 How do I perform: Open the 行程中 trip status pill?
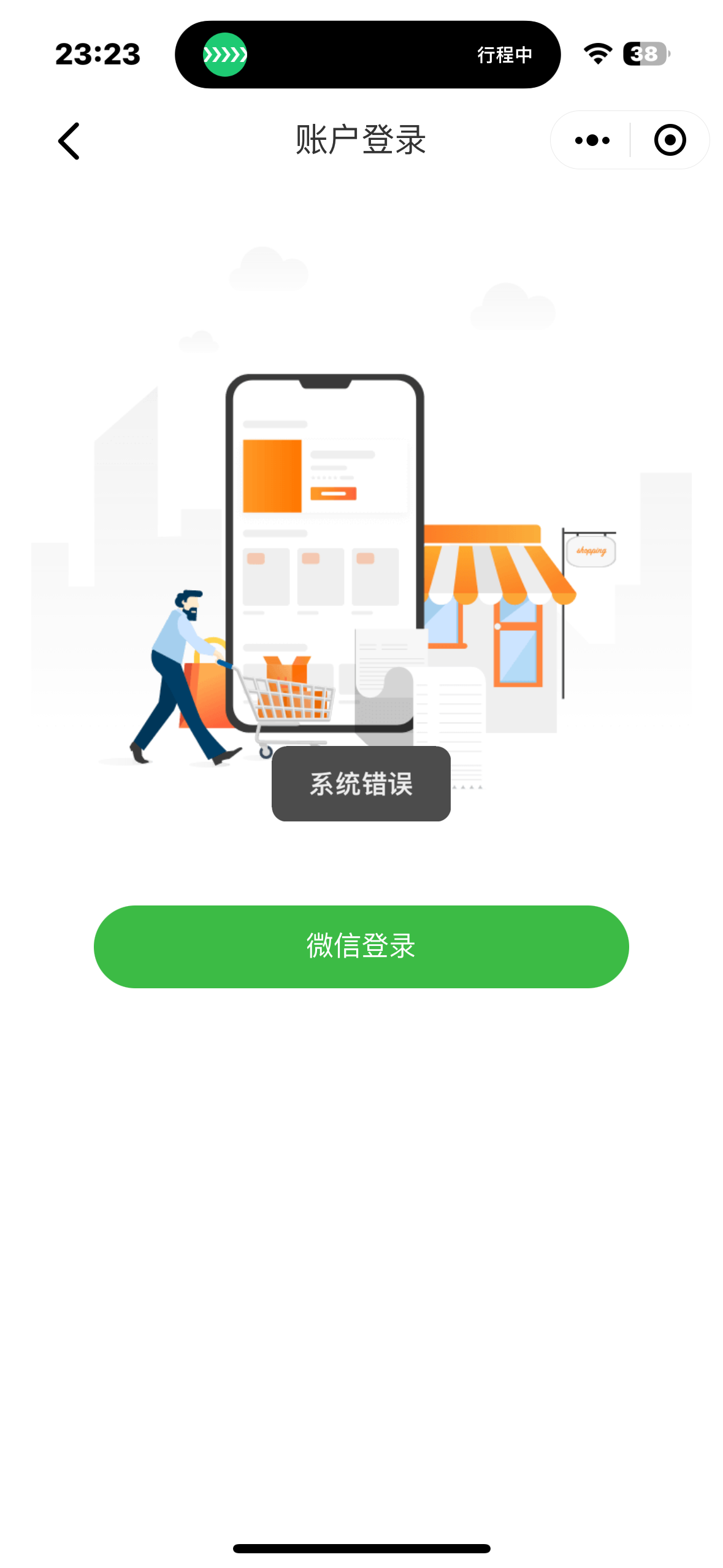tap(368, 55)
